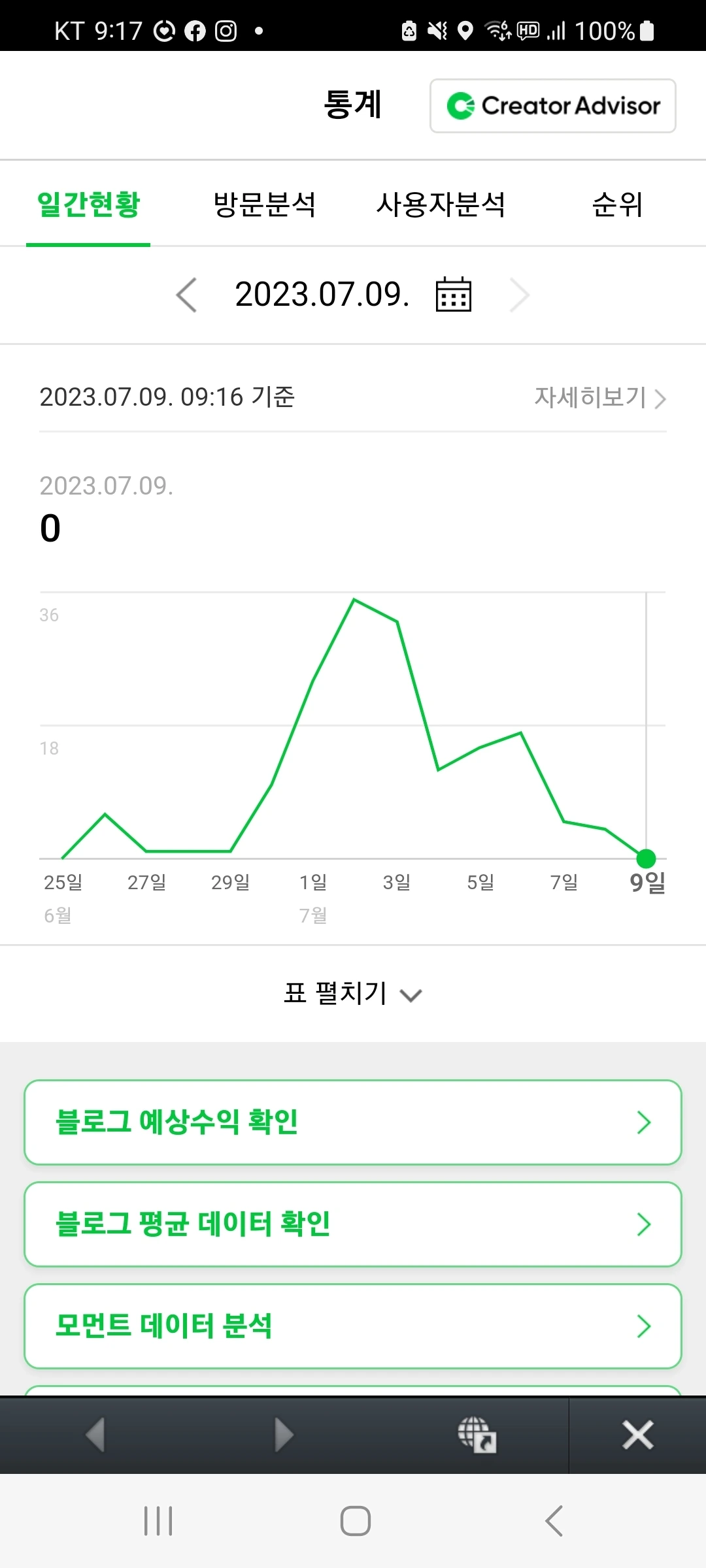Open 모먼트 데이터 분석
The width and height of the screenshot is (706, 1568).
(x=353, y=1326)
